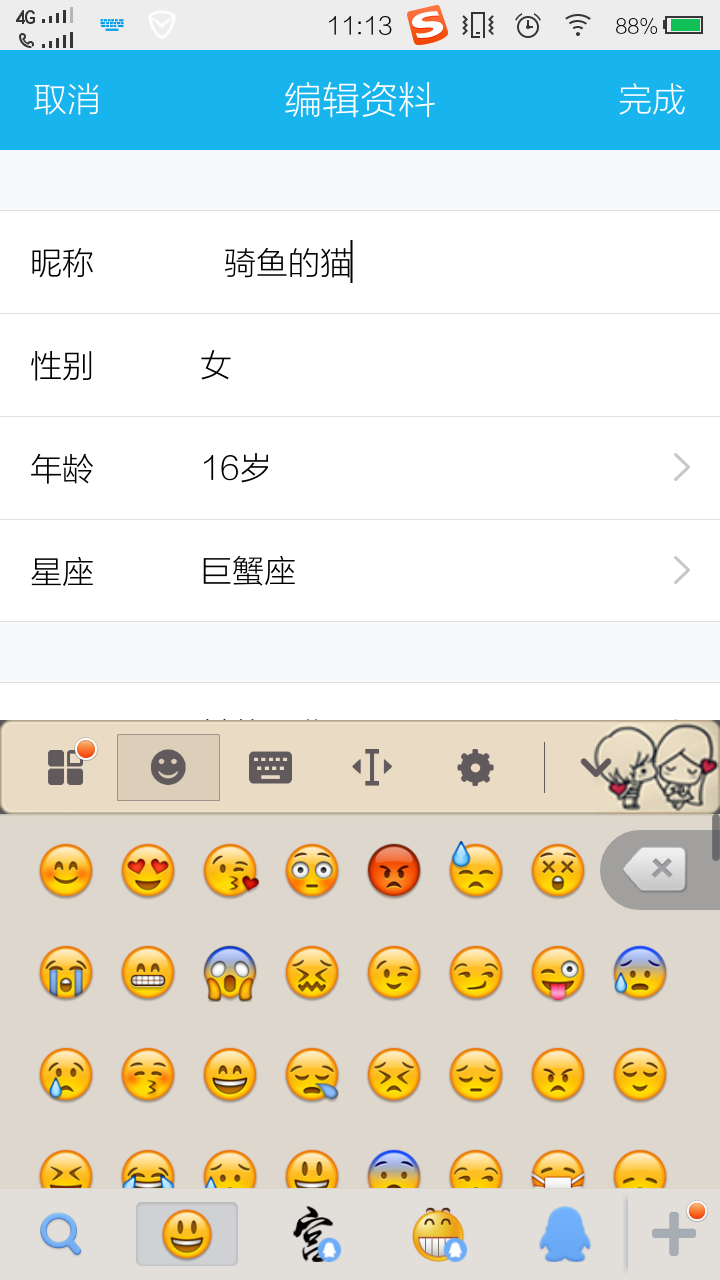Tap 取消 to cancel editing
Screen dimensions: 720x1280
[x=66, y=100]
